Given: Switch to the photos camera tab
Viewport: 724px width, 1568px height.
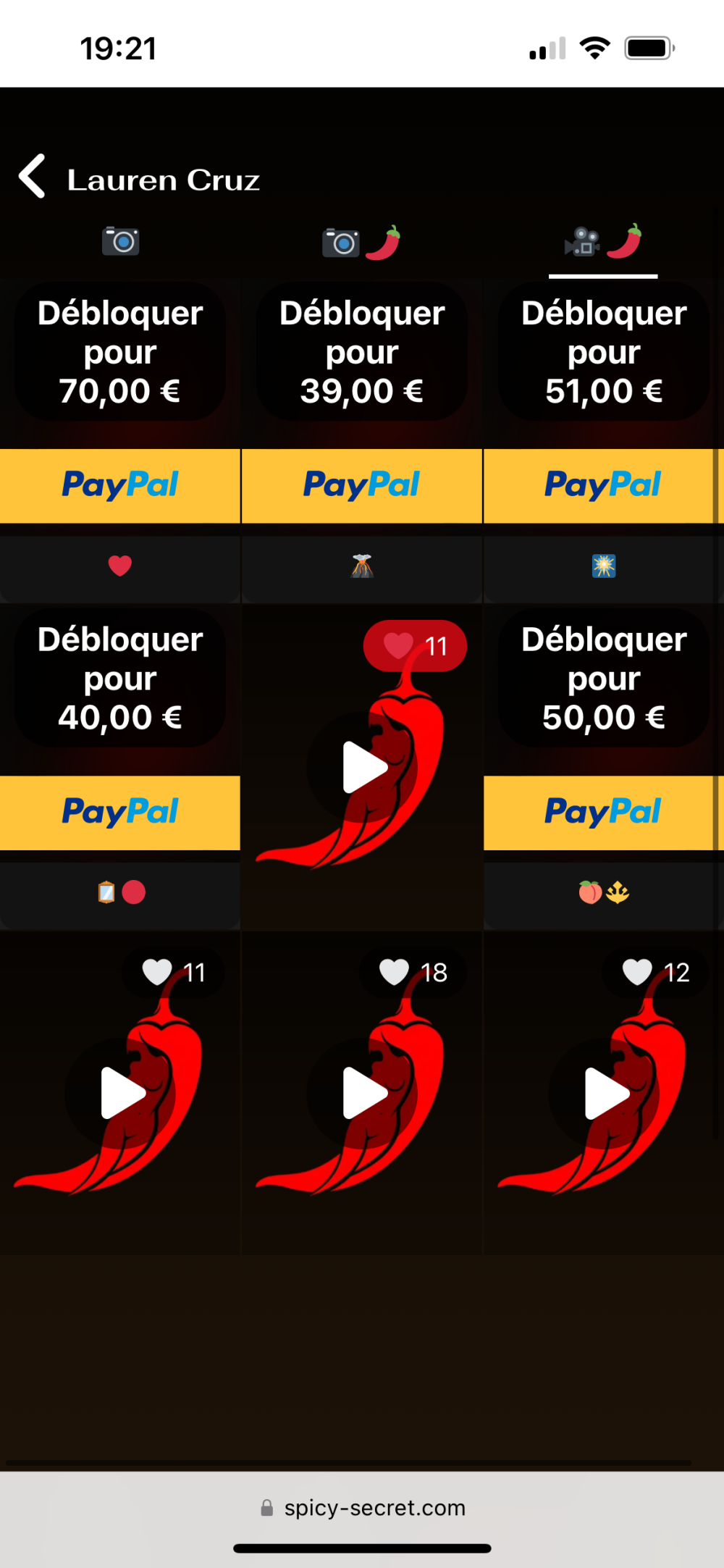Looking at the screenshot, I should pos(120,242).
